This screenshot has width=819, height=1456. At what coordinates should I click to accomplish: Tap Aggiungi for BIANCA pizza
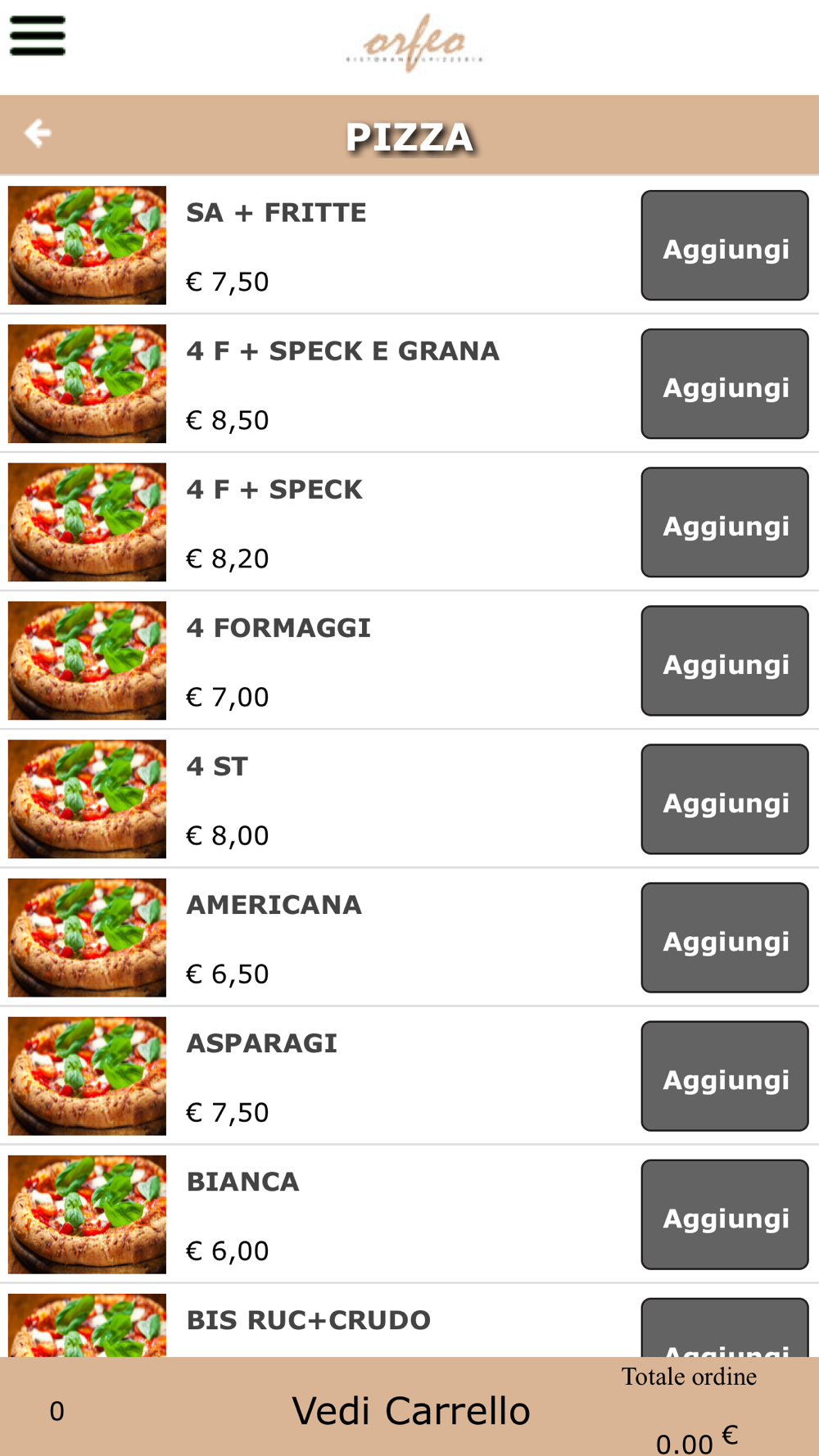click(x=725, y=1214)
